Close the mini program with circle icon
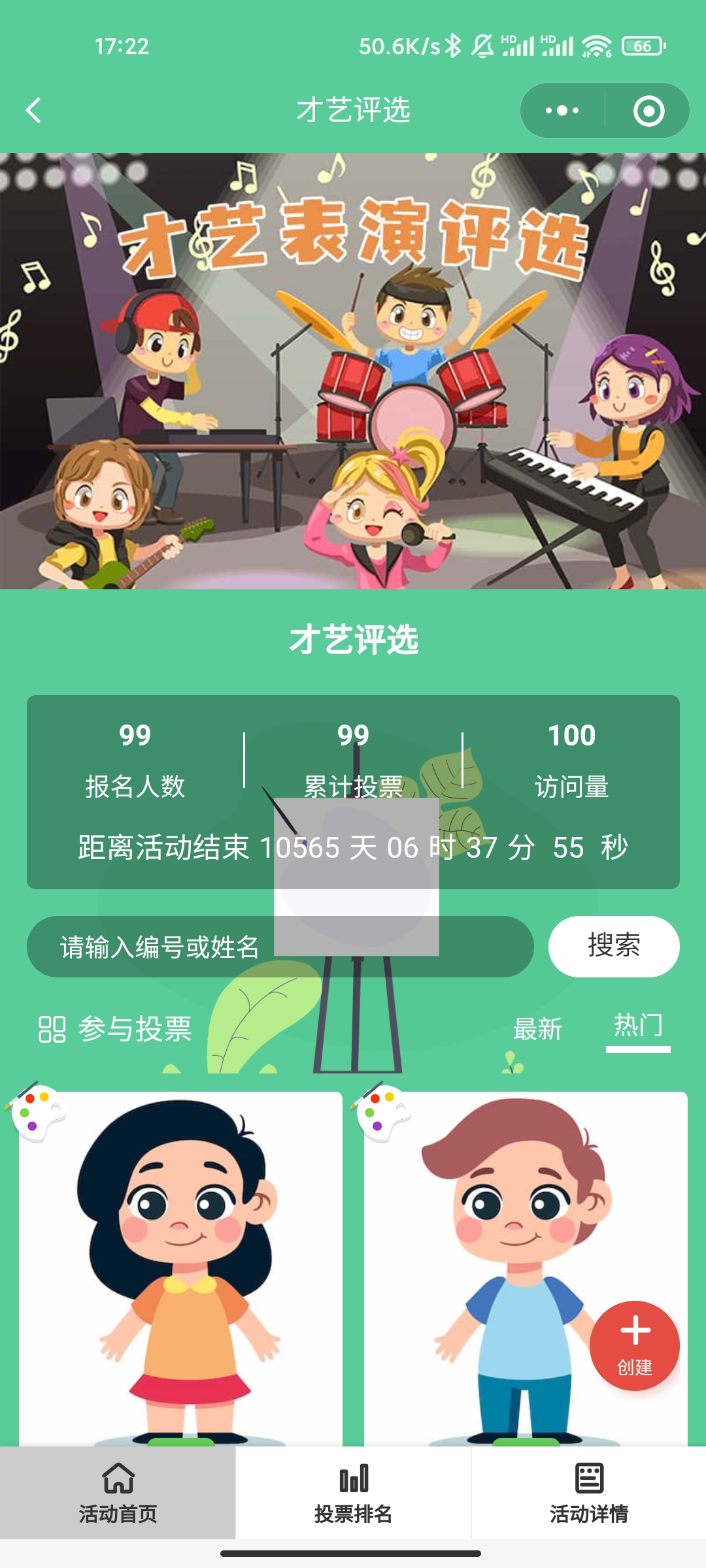The image size is (706, 1568). pos(648,110)
